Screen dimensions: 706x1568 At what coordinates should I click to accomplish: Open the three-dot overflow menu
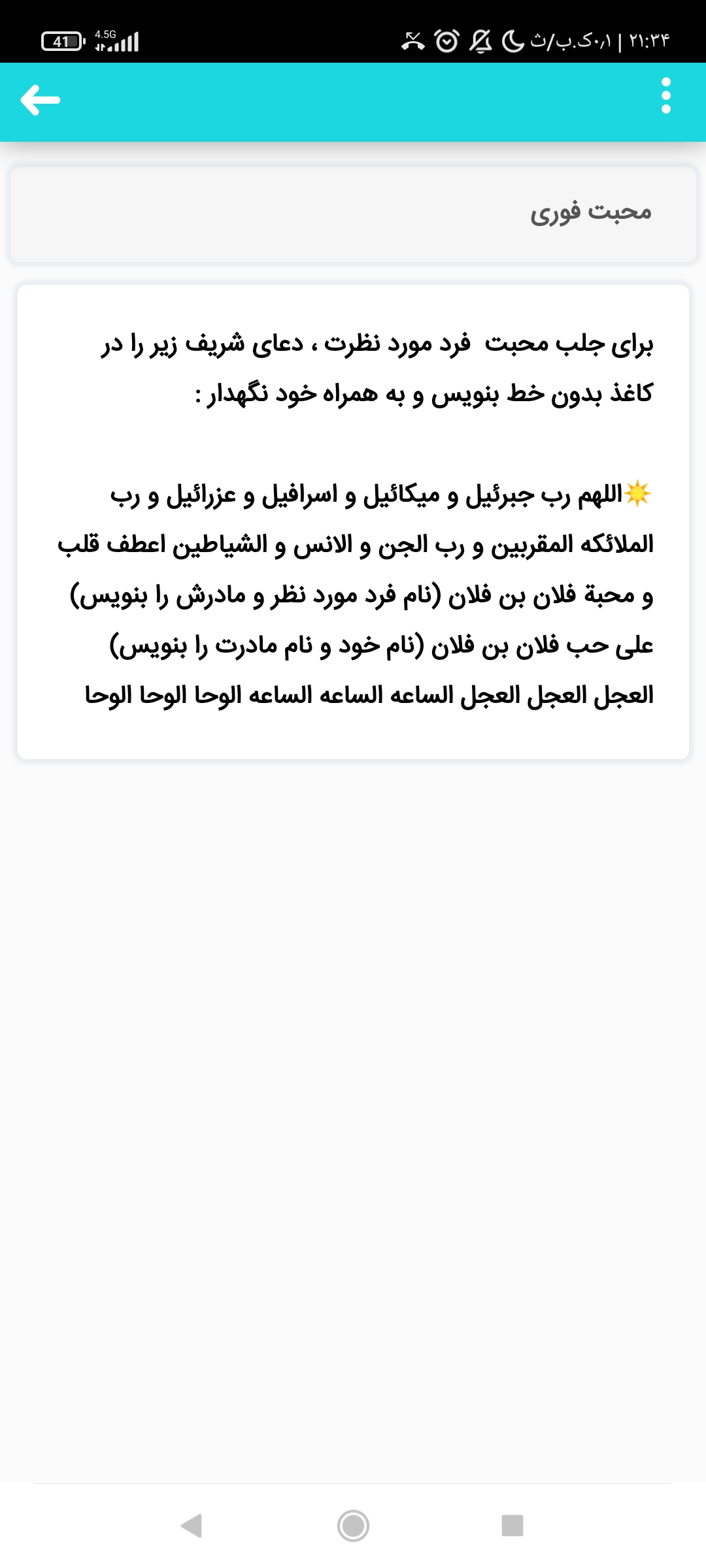pos(665,96)
